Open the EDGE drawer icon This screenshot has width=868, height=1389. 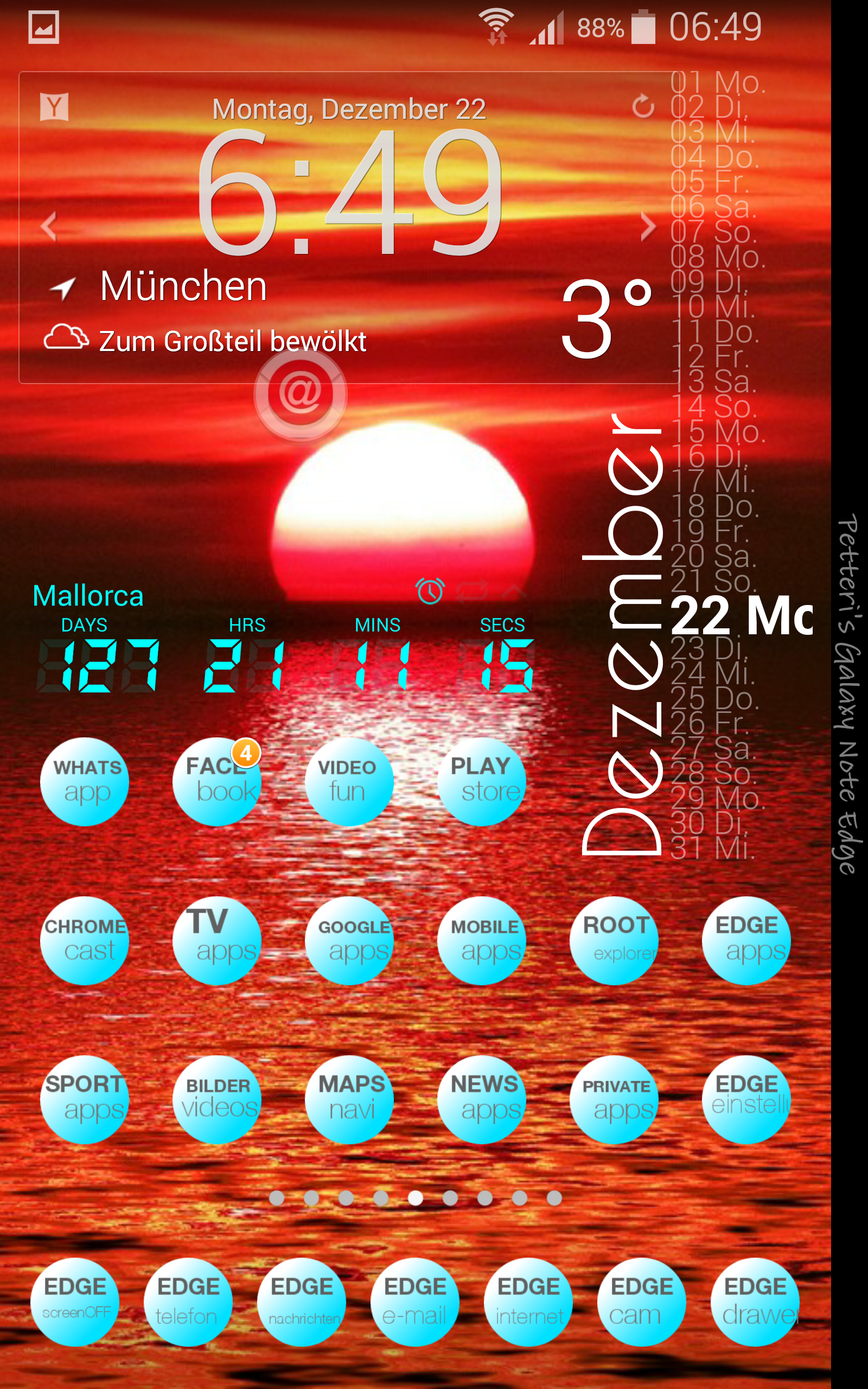(x=755, y=1302)
